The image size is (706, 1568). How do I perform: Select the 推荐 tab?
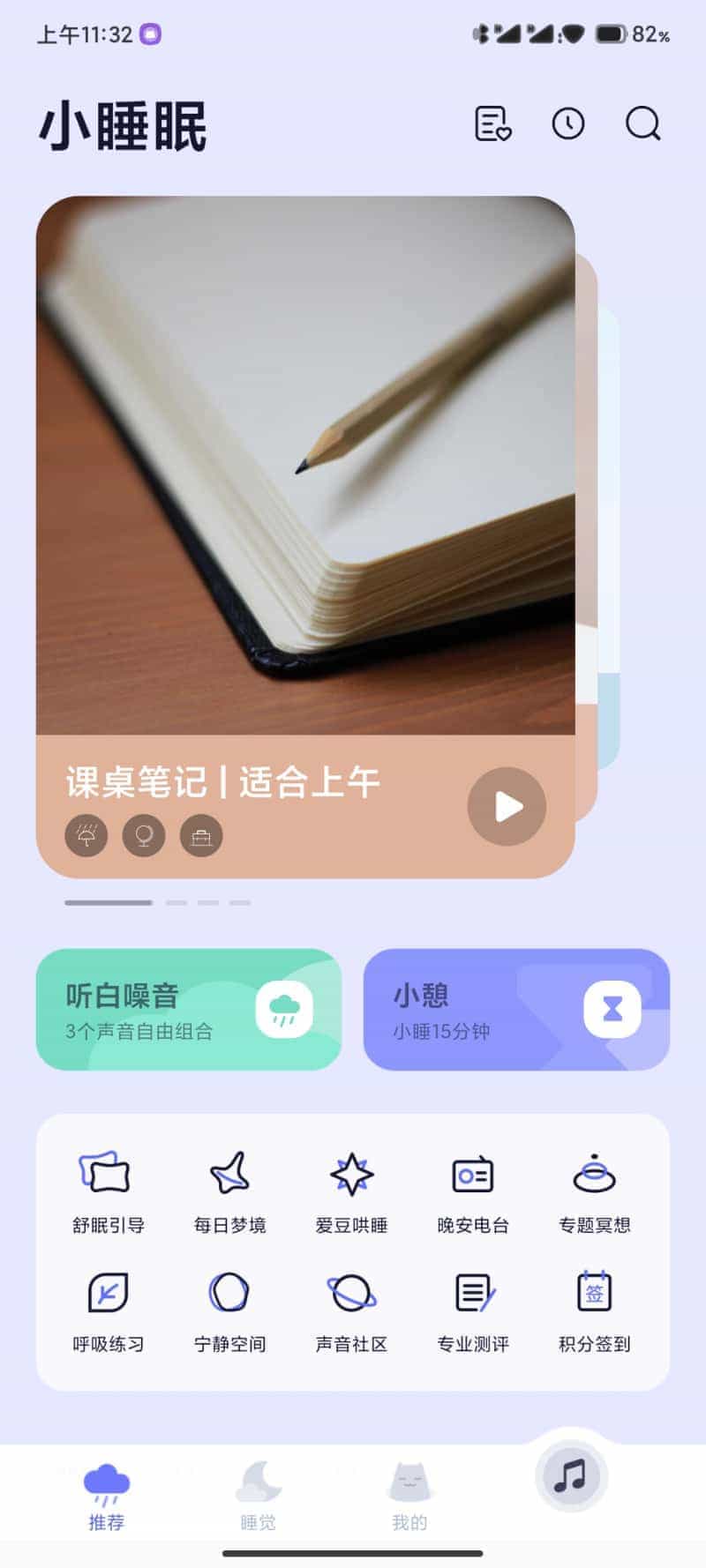(x=107, y=1496)
